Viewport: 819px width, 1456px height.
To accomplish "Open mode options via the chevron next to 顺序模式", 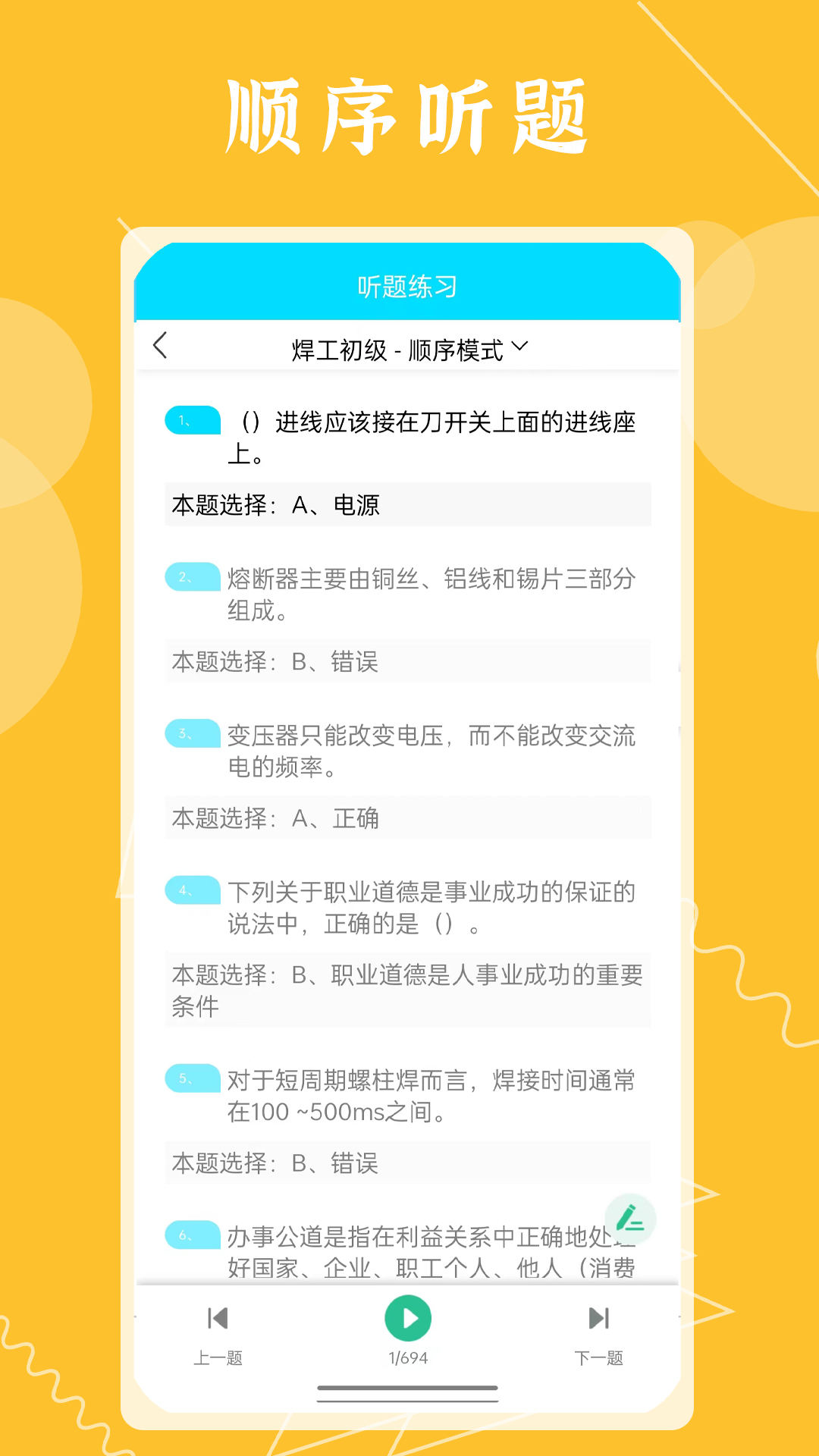I will point(520,345).
